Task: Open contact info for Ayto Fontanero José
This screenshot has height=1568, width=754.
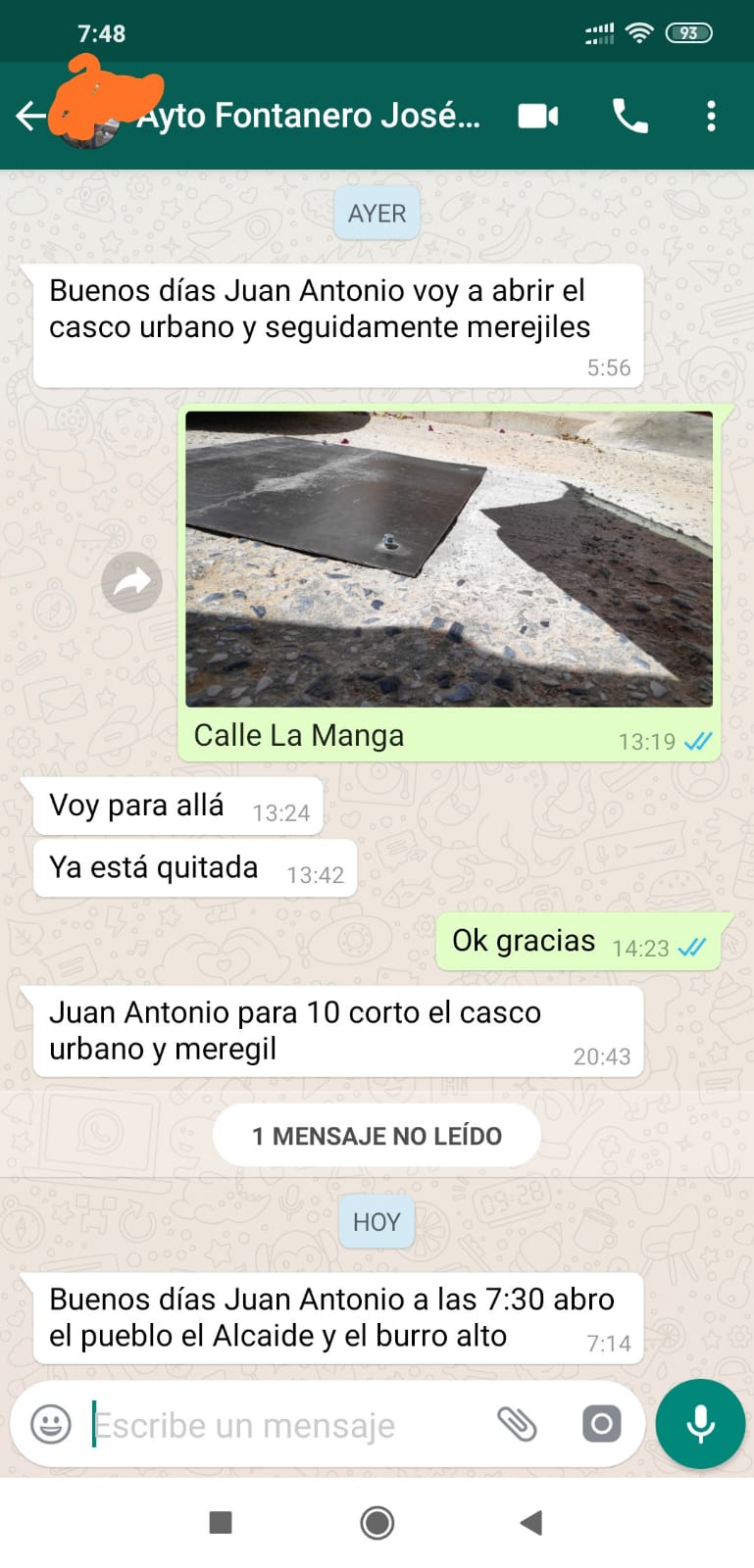Action: (308, 116)
